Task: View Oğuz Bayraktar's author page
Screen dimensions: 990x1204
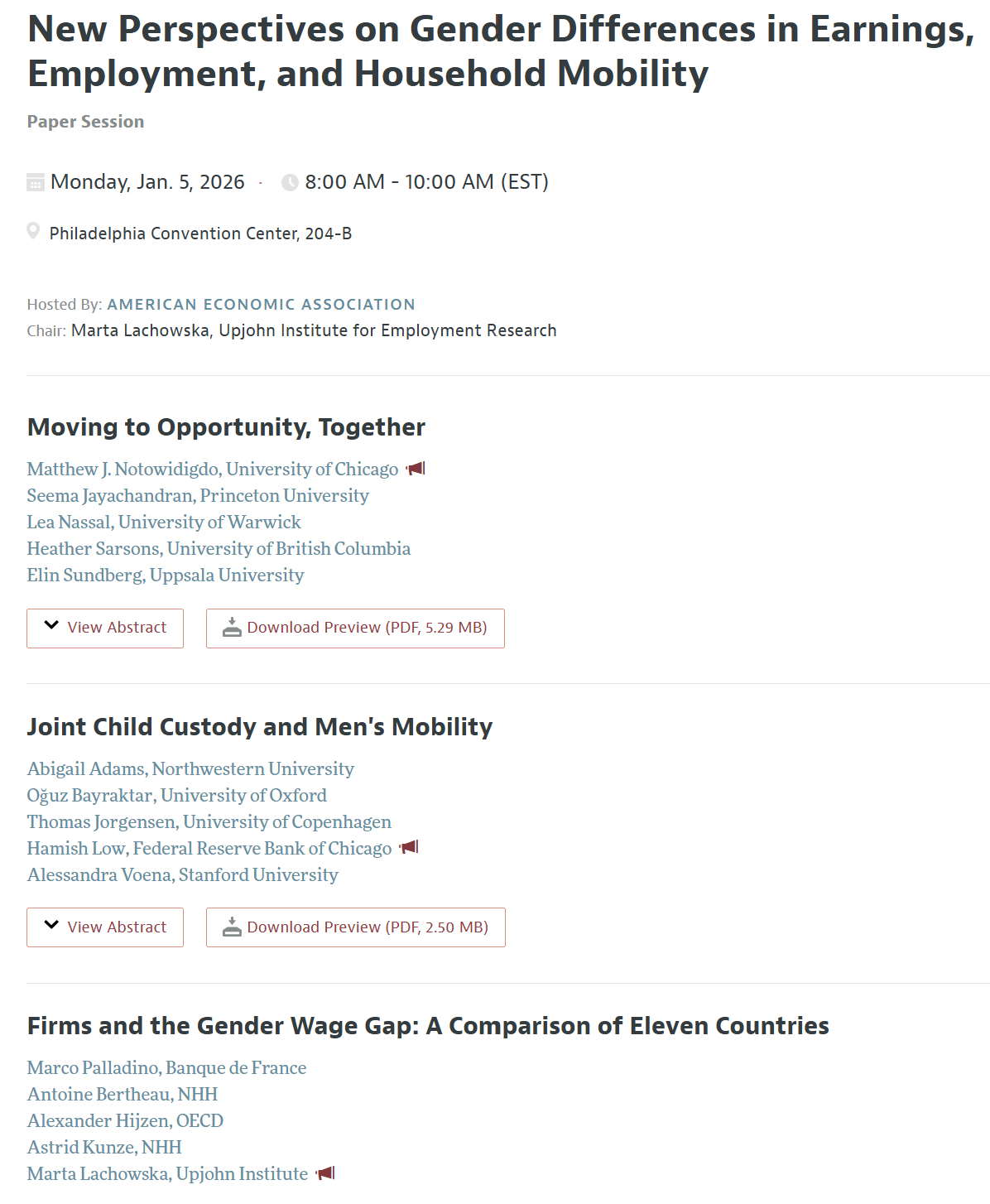Action: tap(176, 796)
